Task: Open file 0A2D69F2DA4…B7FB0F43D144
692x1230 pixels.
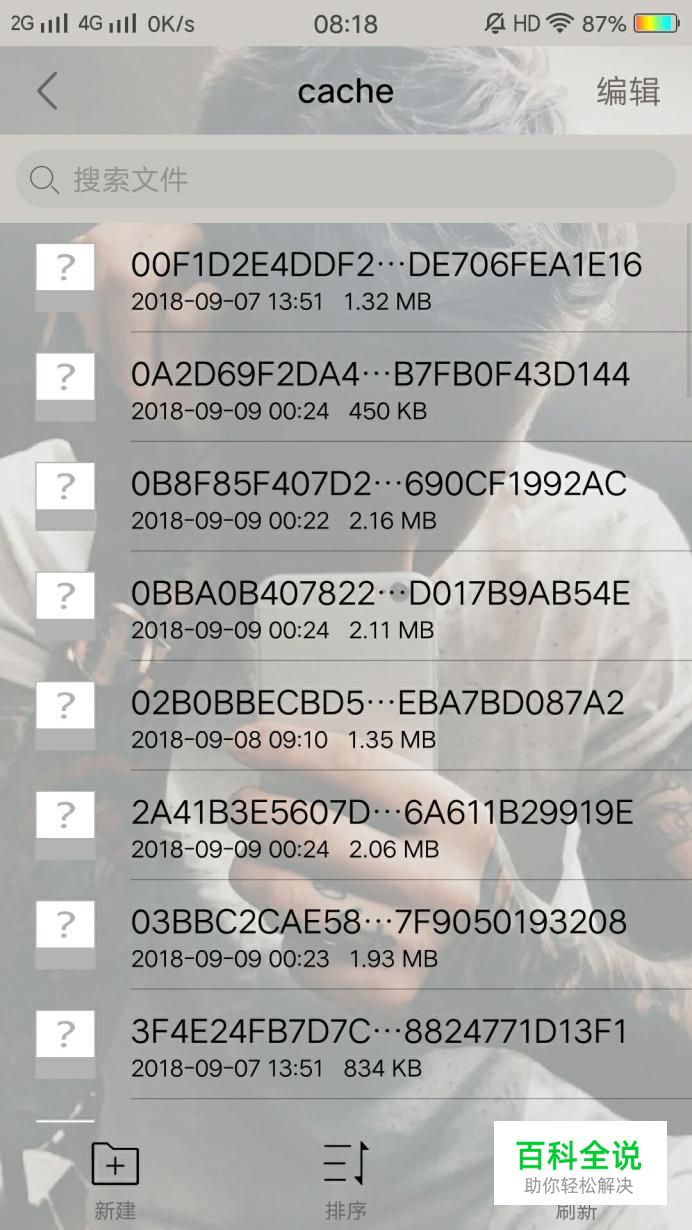Action: click(x=346, y=387)
